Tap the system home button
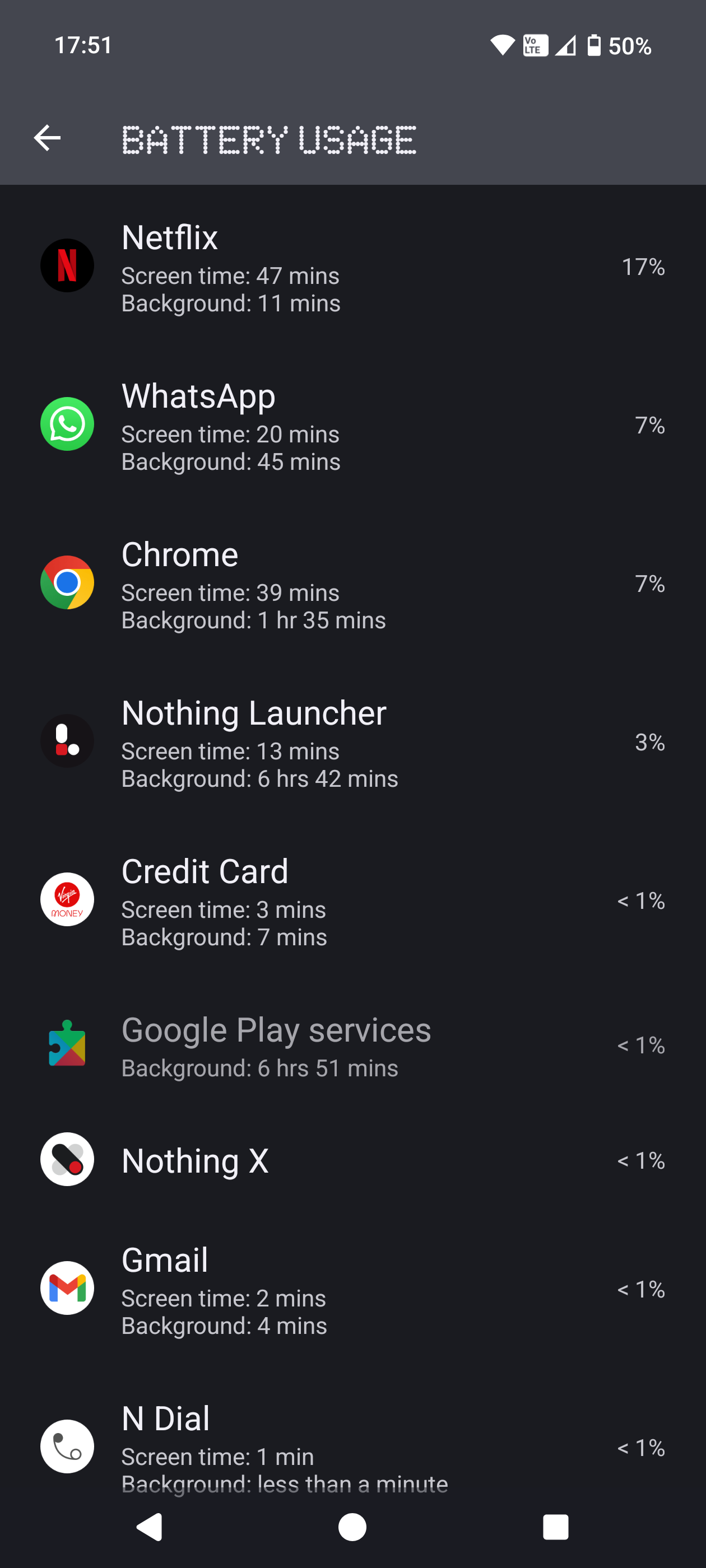706x1568 pixels. pyautogui.click(x=352, y=1527)
